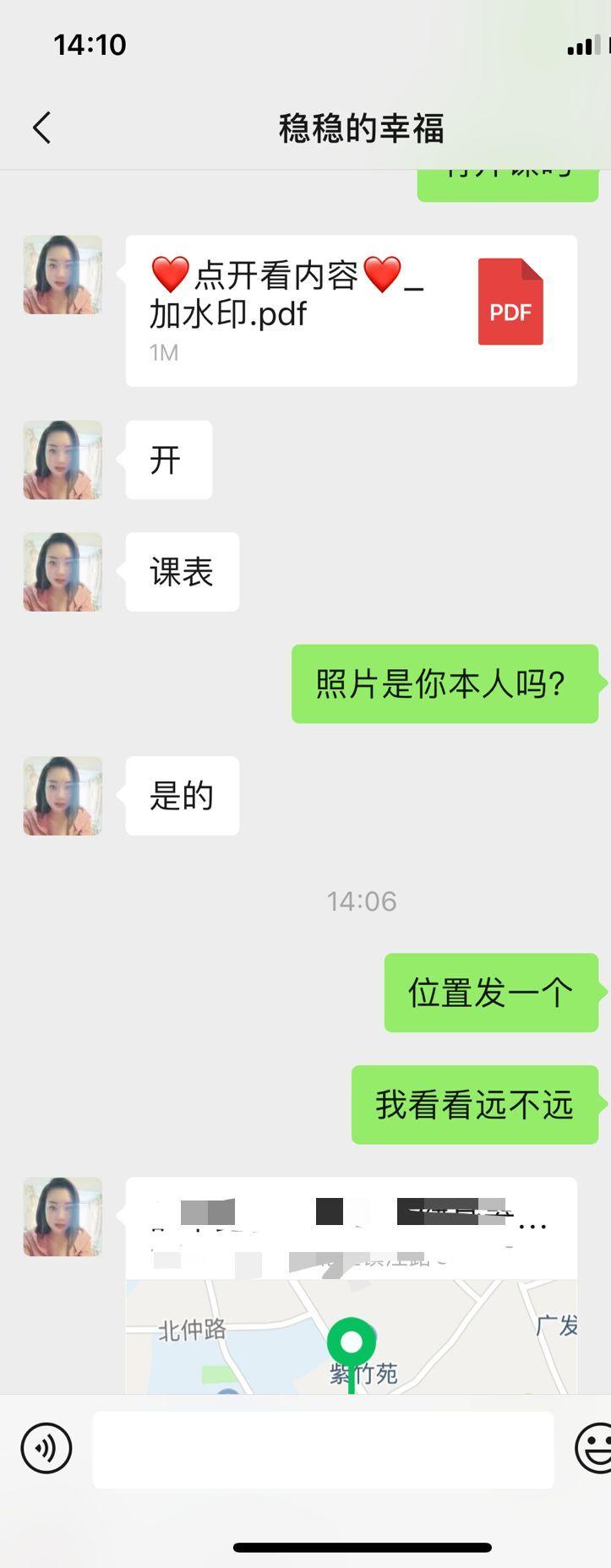This screenshot has height=1568, width=611.
Task: View profile via avatar beside 是的
Action: coord(63,796)
